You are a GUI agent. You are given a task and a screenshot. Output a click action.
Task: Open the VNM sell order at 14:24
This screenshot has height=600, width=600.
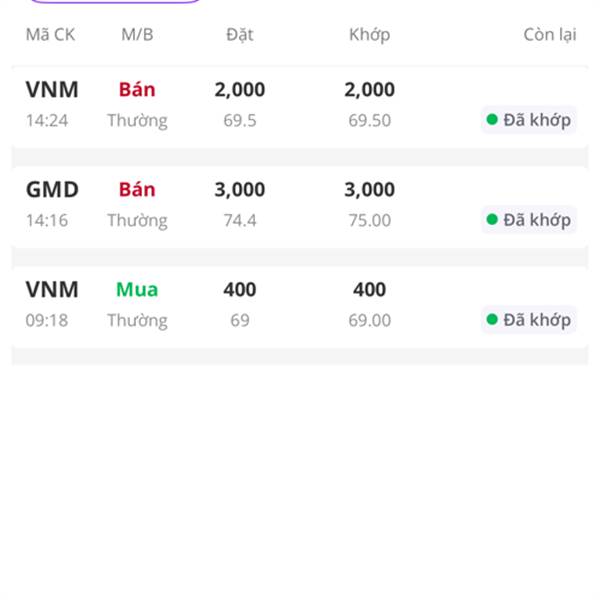[300, 106]
